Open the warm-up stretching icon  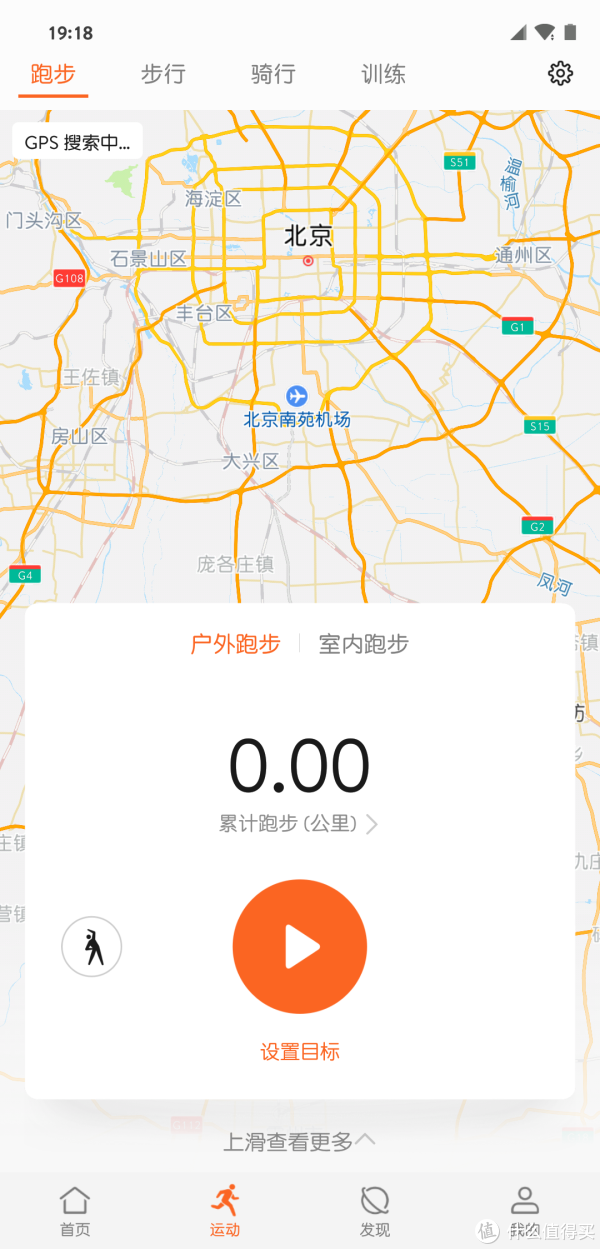(92, 946)
